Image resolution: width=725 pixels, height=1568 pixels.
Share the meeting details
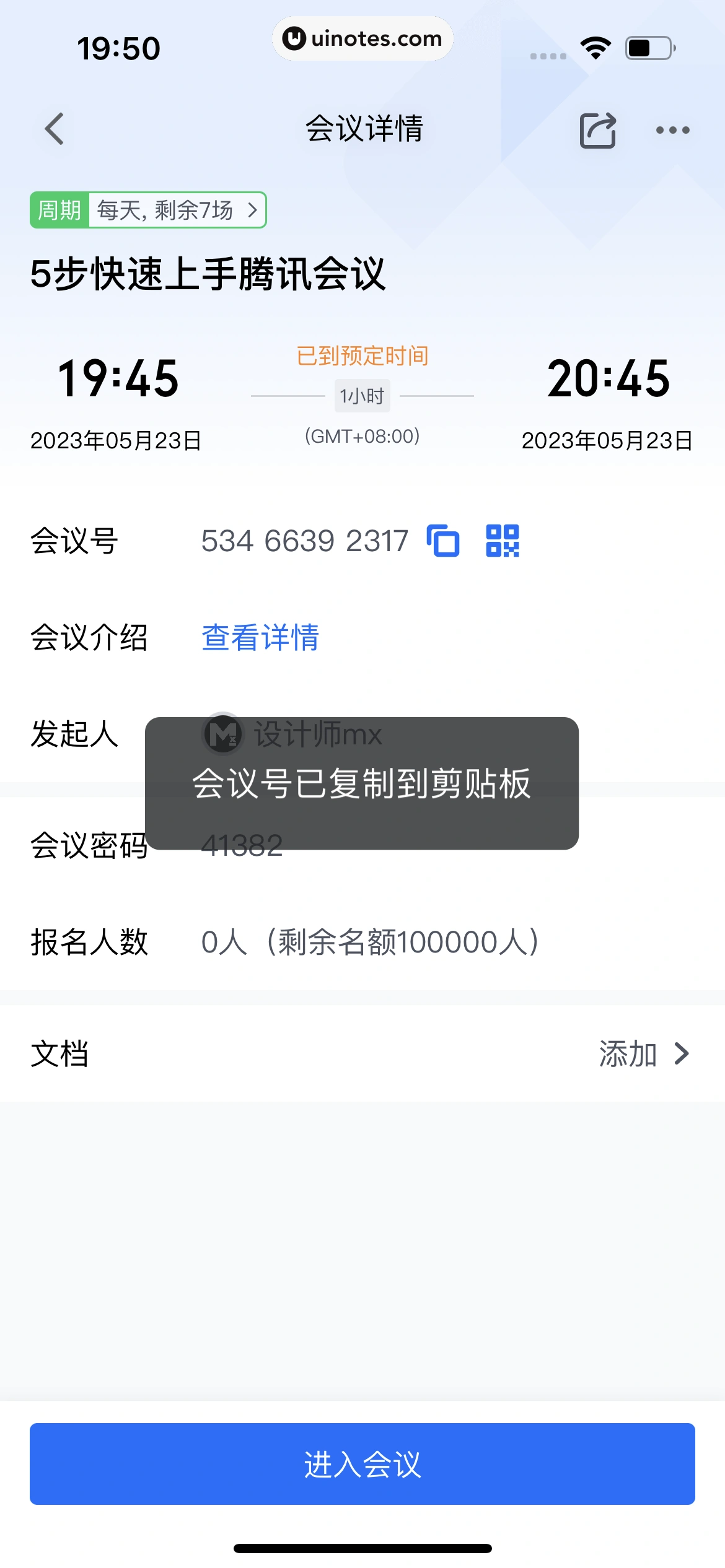pyautogui.click(x=597, y=129)
